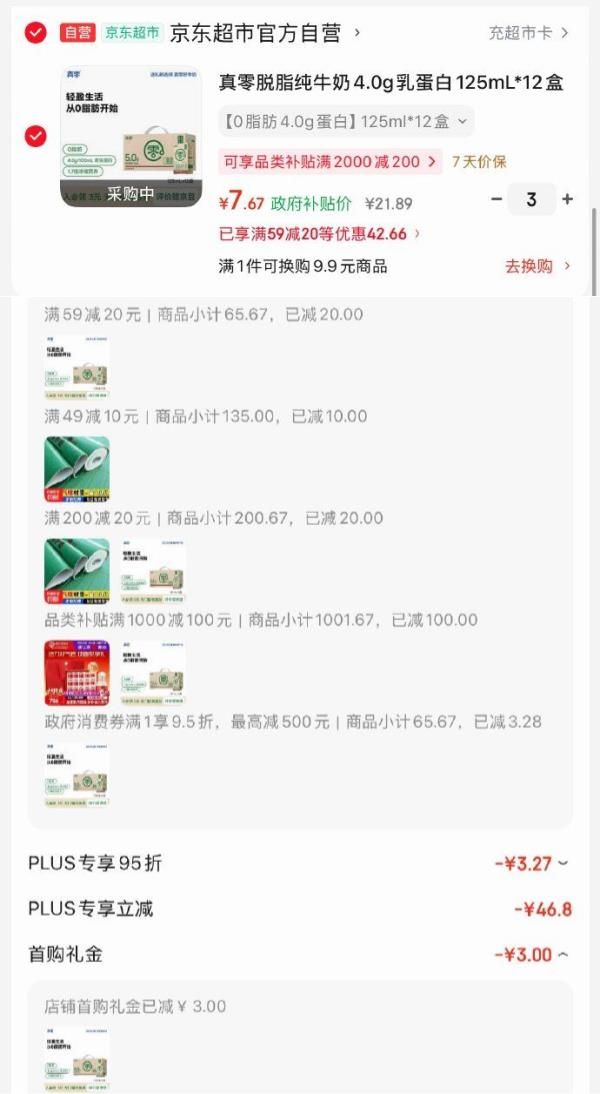This screenshot has height=1094, width=600.
Task: Open the 真零脱脂纯牛奶 product image
Action: point(131,136)
